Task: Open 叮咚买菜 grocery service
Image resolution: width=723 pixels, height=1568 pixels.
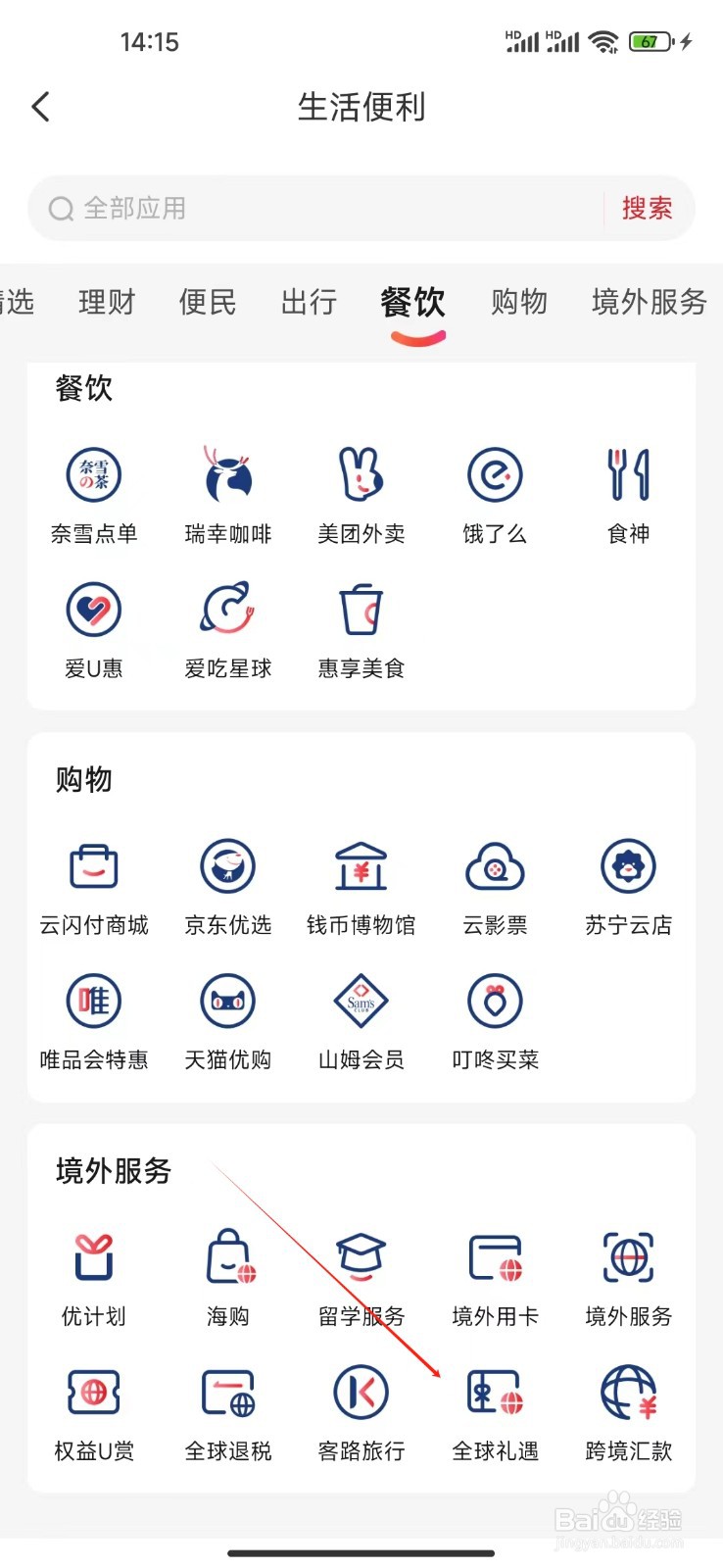Action: [495, 1001]
